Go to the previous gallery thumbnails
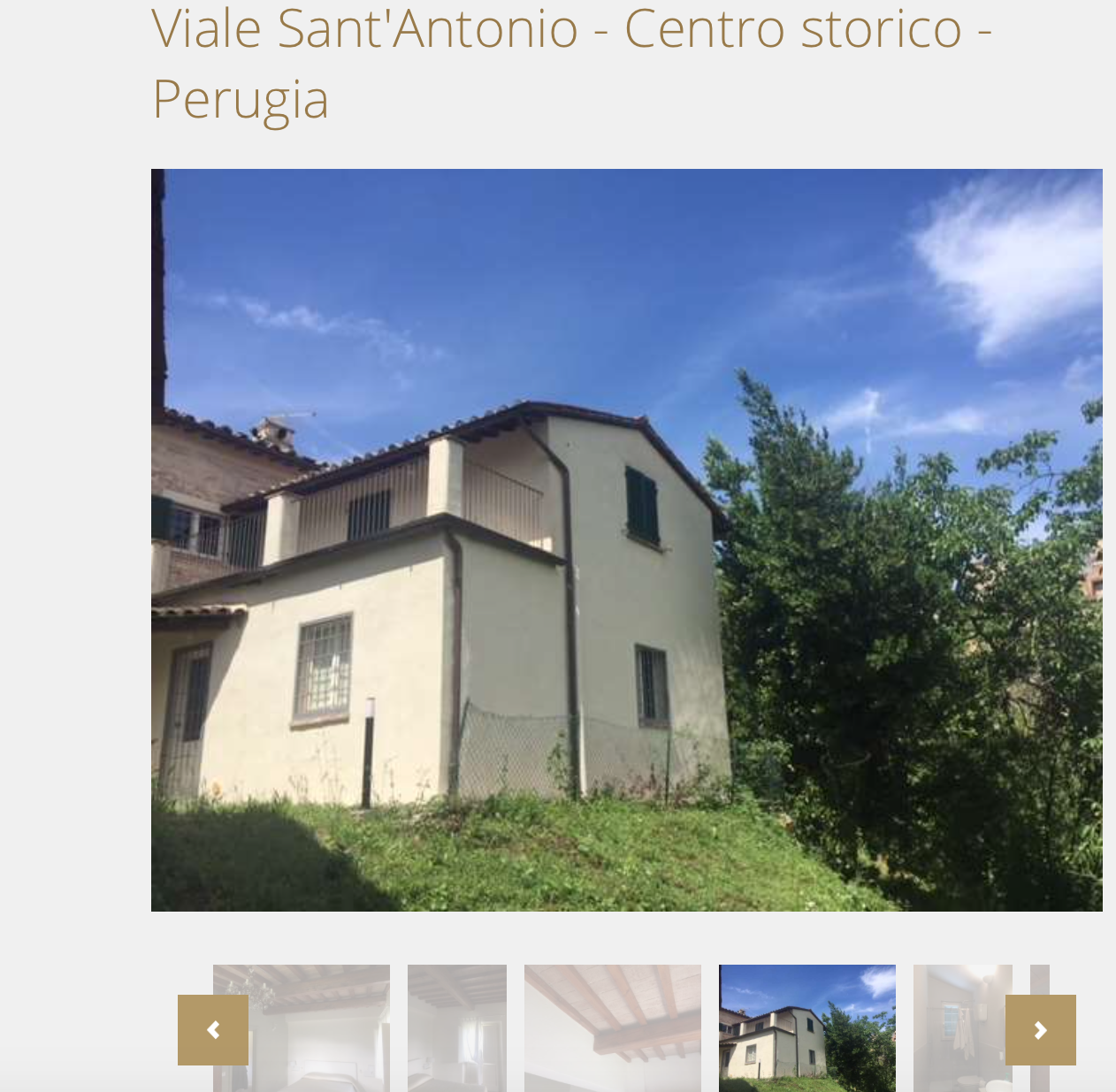Viewport: 1116px width, 1092px height. 213,1030
